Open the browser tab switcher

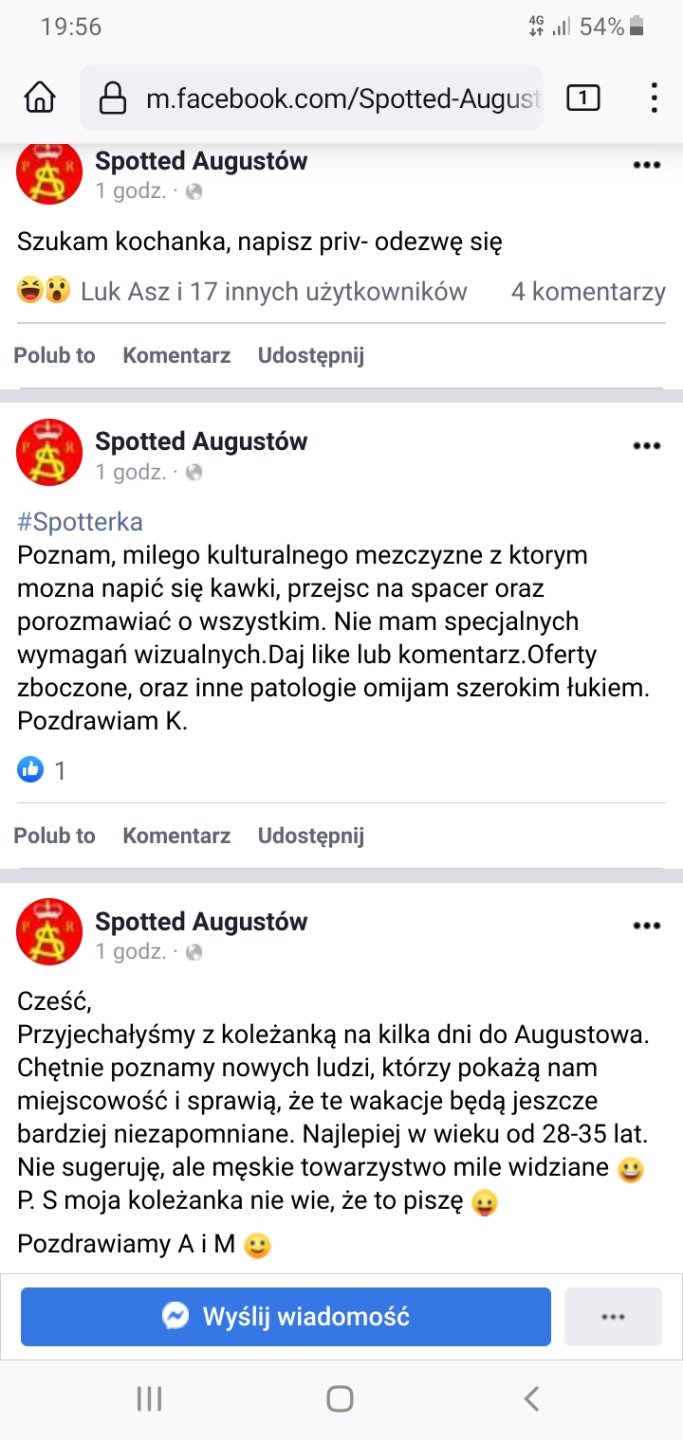pyautogui.click(x=583, y=98)
